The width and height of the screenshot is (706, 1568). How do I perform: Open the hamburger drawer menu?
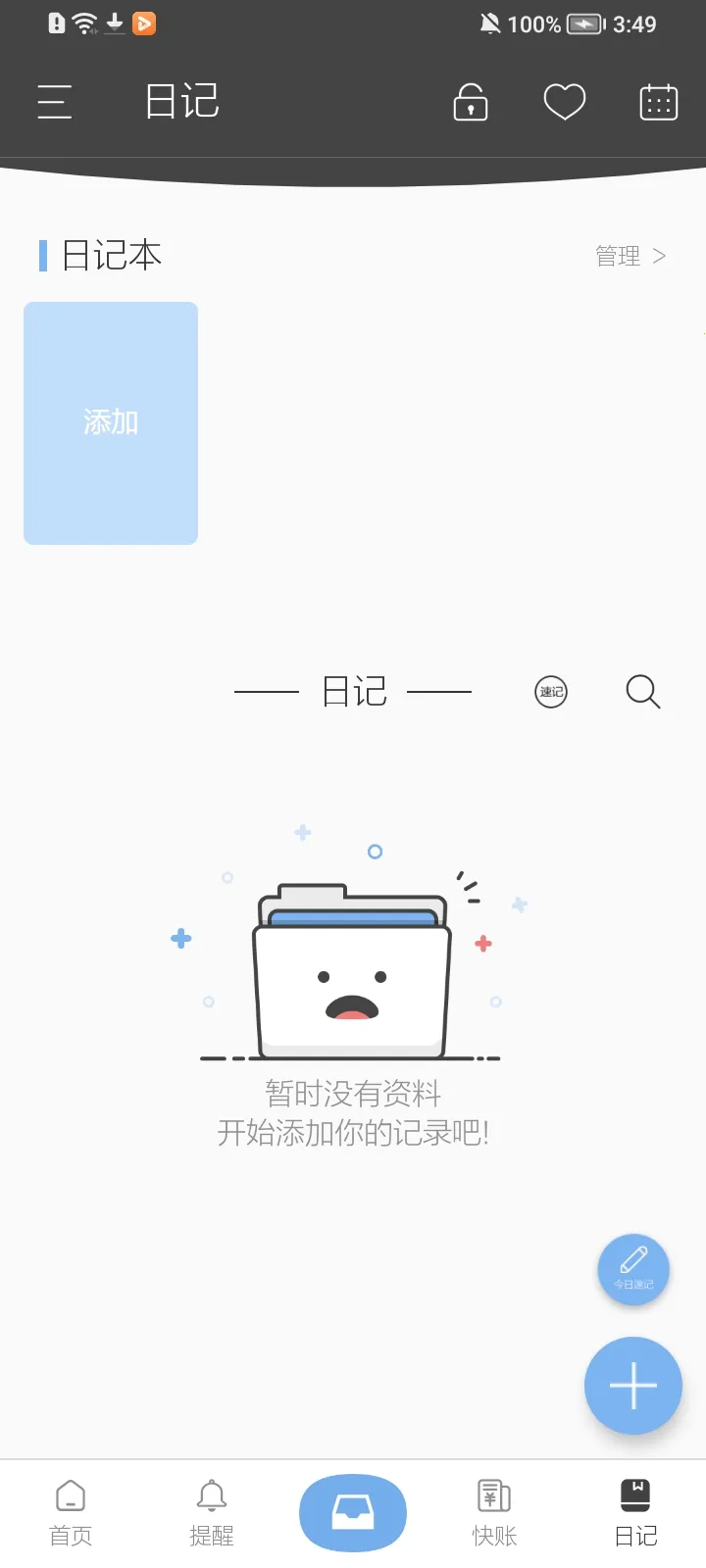coord(55,102)
